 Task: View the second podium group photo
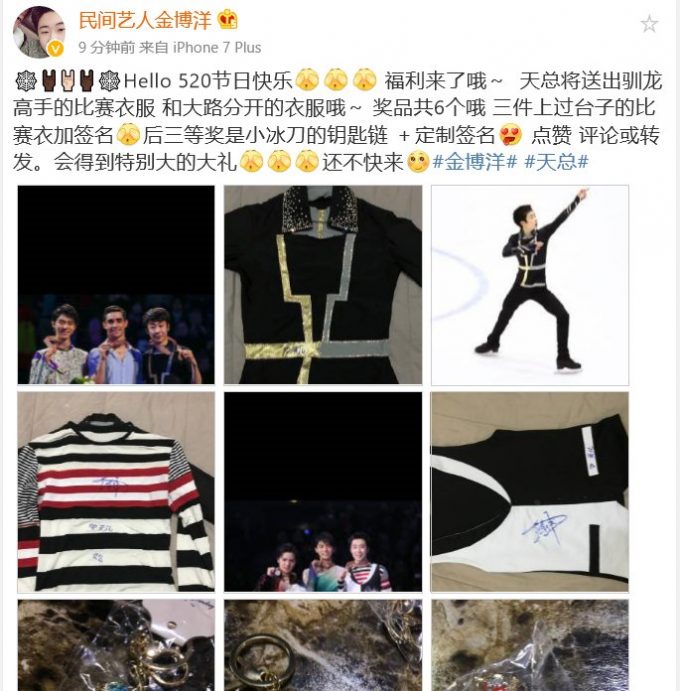tap(322, 491)
